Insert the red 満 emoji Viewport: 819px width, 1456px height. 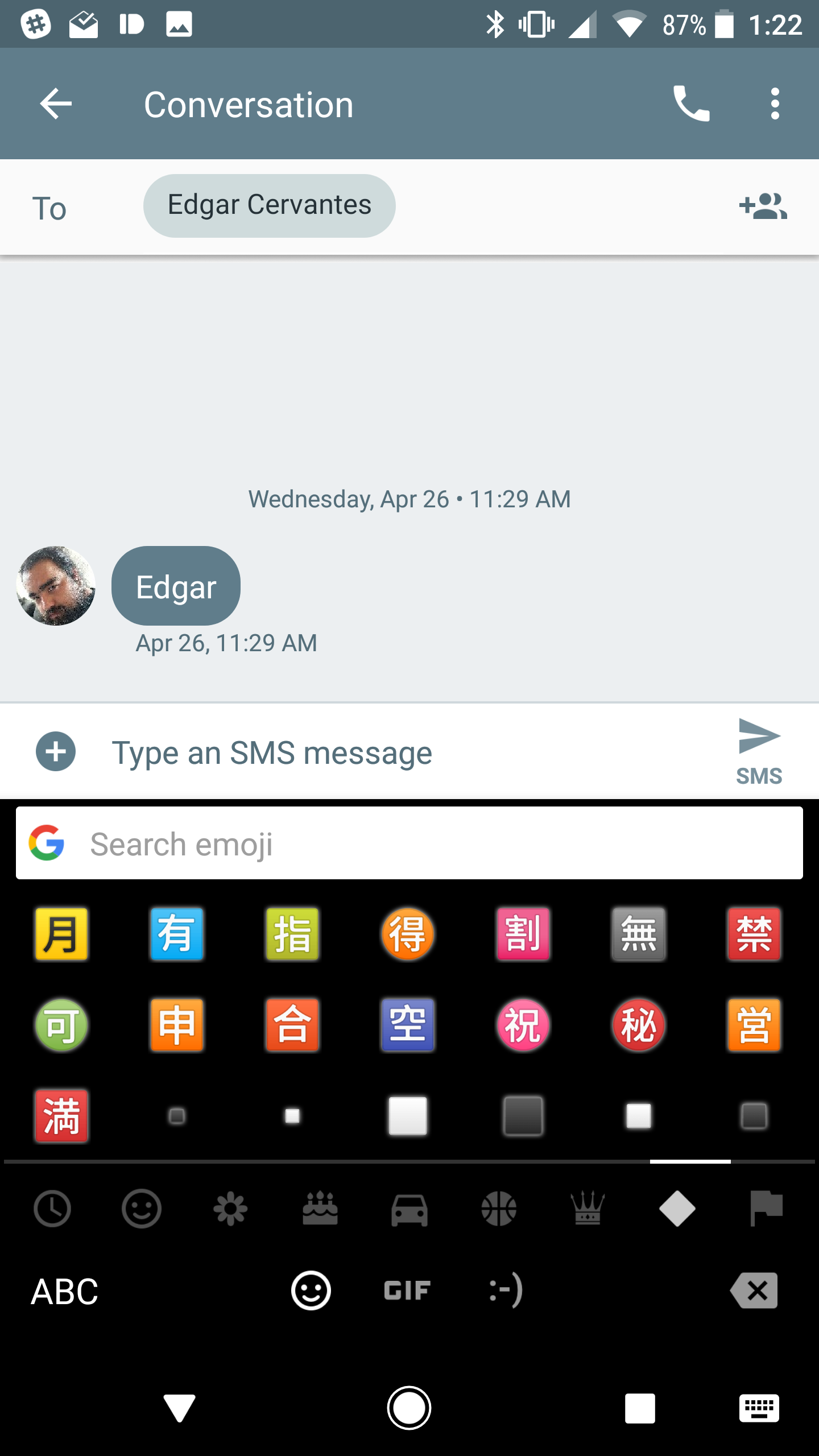pyautogui.click(x=61, y=1116)
